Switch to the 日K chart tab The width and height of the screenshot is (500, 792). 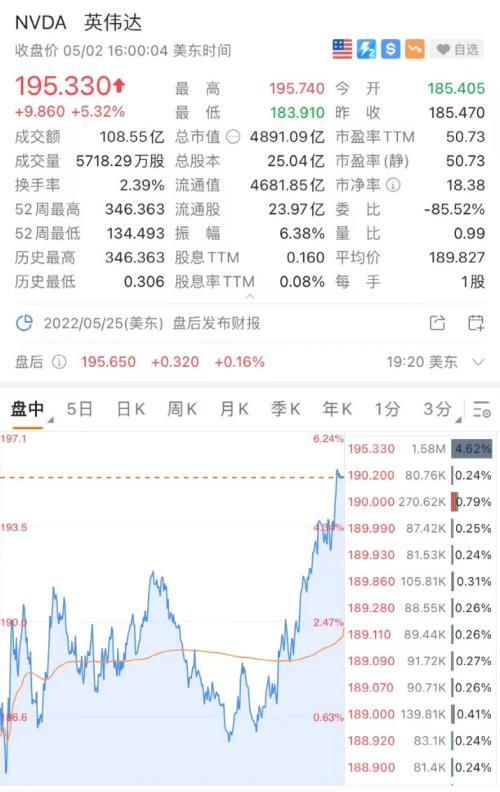(x=131, y=409)
